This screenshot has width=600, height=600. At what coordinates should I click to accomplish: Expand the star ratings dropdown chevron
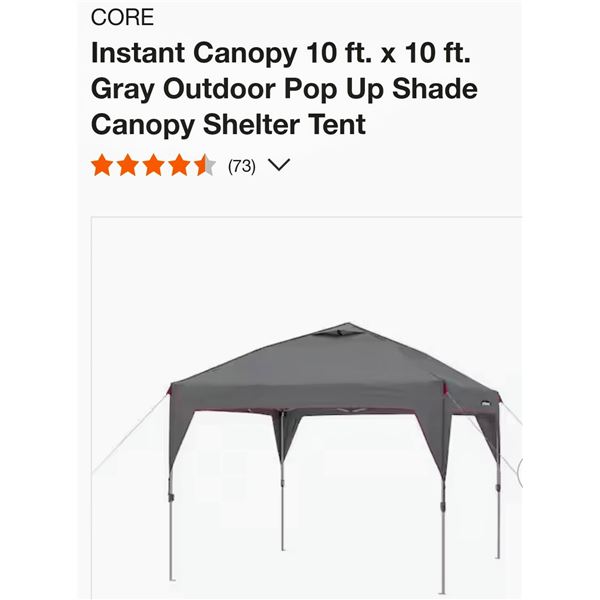pos(280,166)
